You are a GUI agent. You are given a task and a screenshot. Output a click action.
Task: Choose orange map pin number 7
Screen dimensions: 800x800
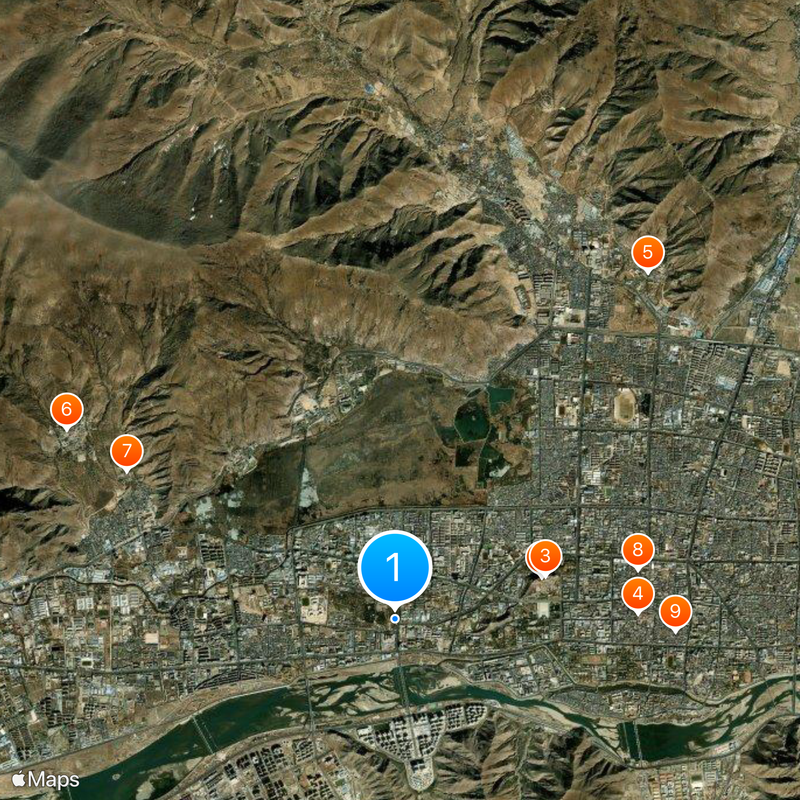click(x=126, y=451)
